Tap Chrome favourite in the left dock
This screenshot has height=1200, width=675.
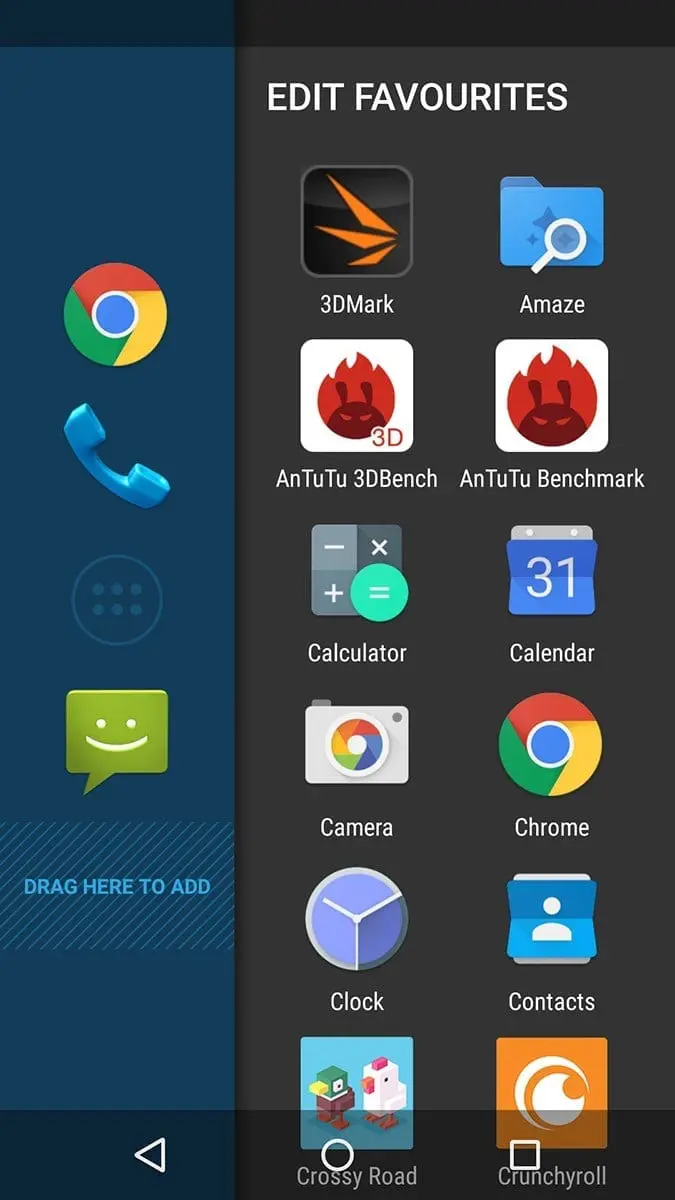116,315
